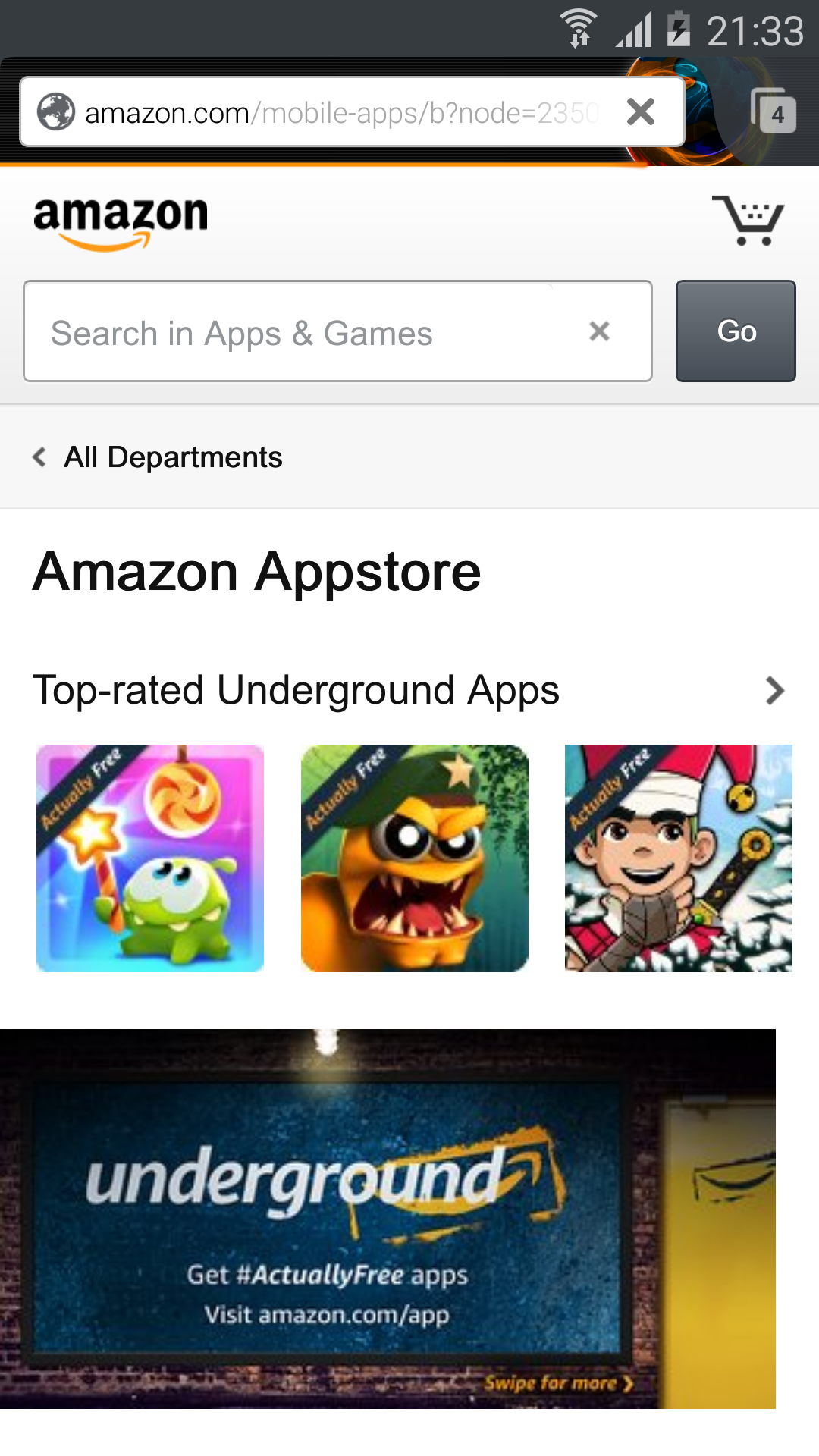Open the elf-hat boy game app
The width and height of the screenshot is (819, 1456).
[x=679, y=858]
